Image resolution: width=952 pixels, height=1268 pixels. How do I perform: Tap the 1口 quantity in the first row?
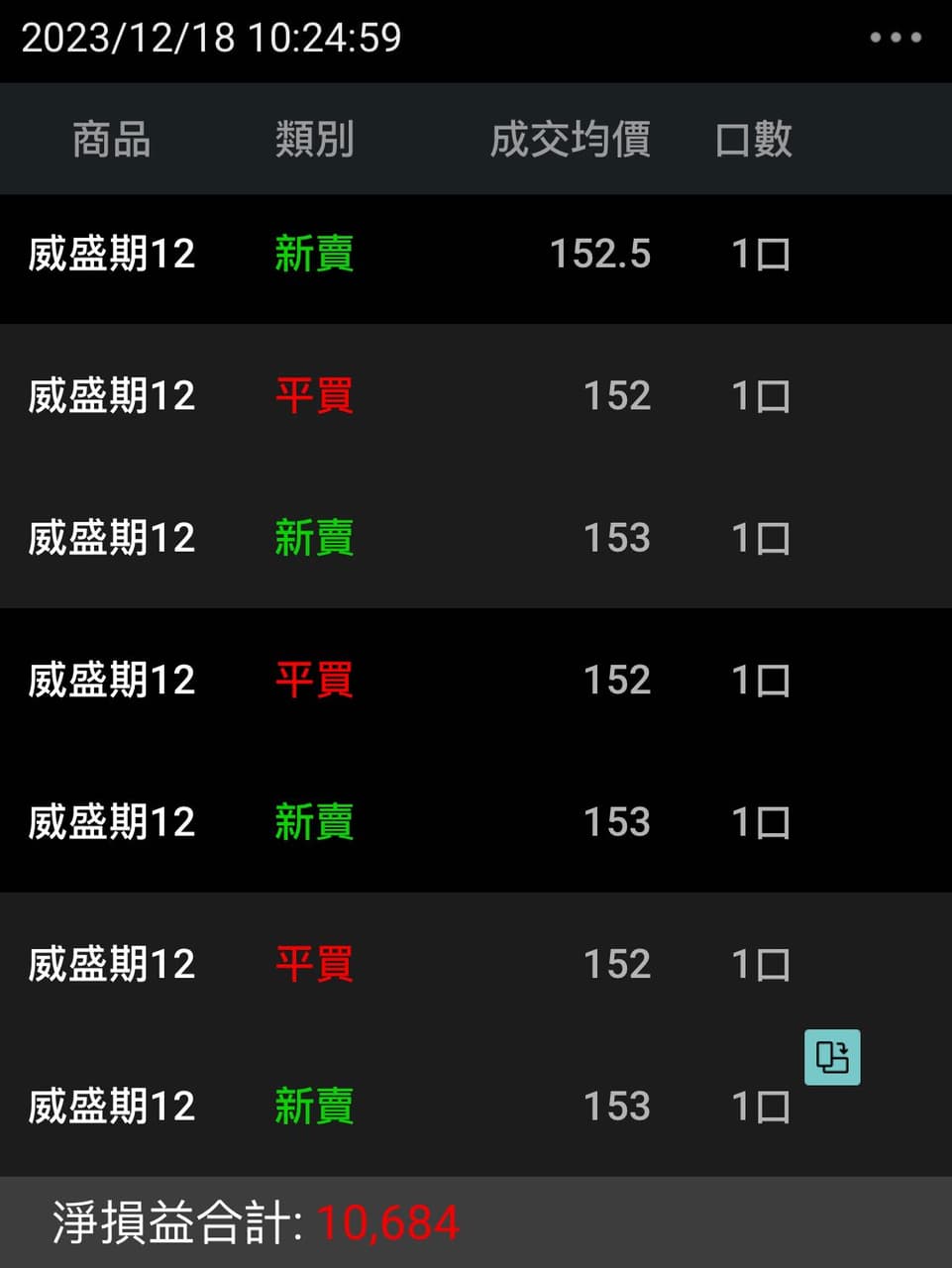[761, 255]
